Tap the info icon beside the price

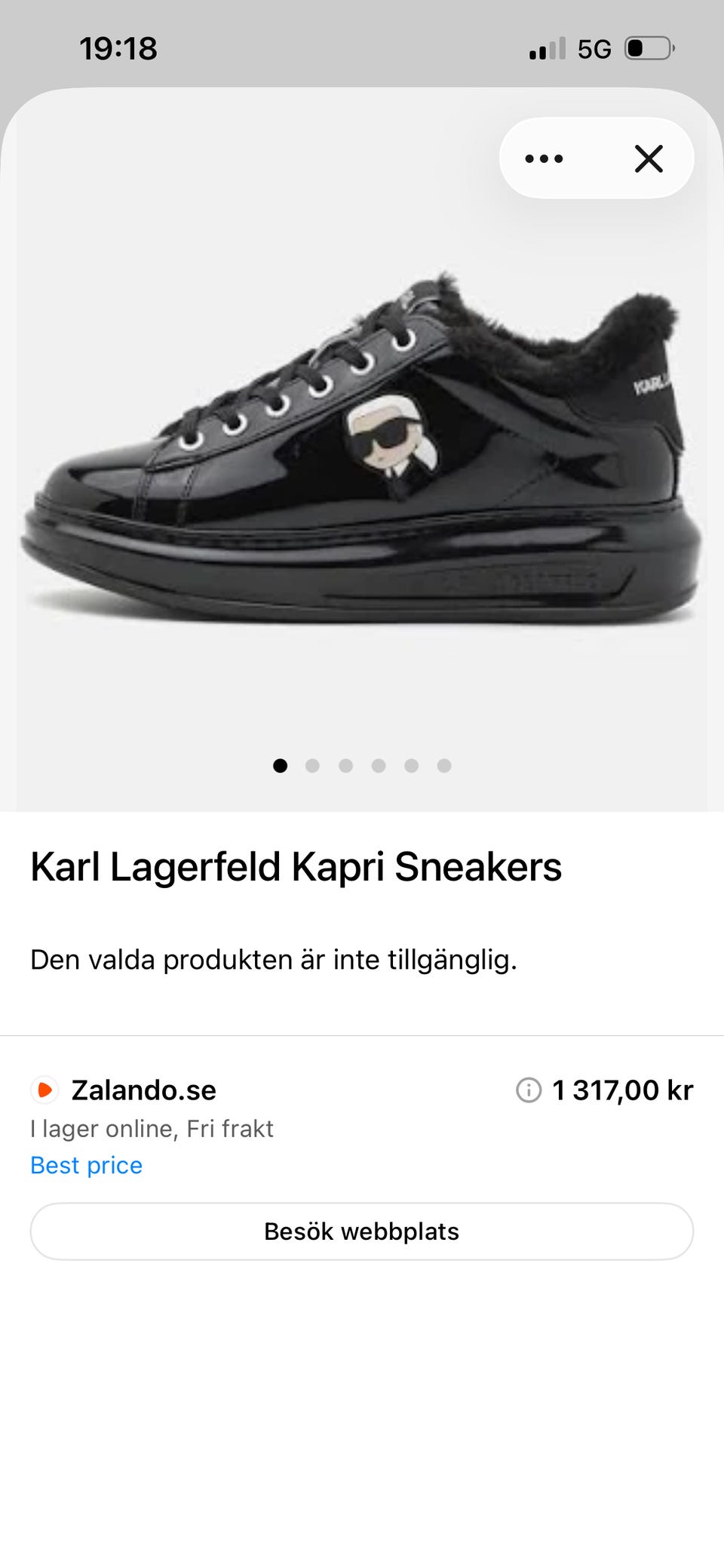528,1089
